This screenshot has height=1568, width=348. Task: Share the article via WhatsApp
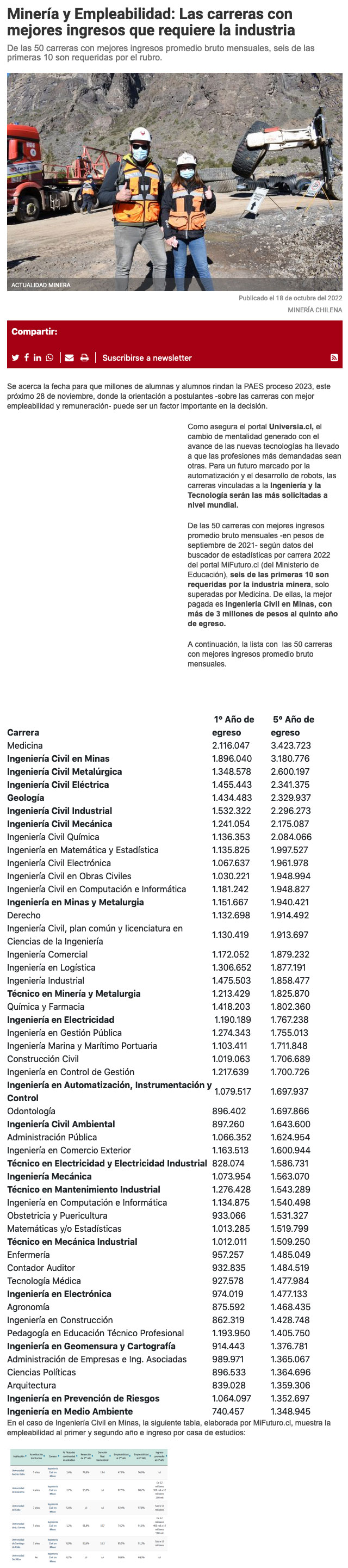tap(50, 358)
